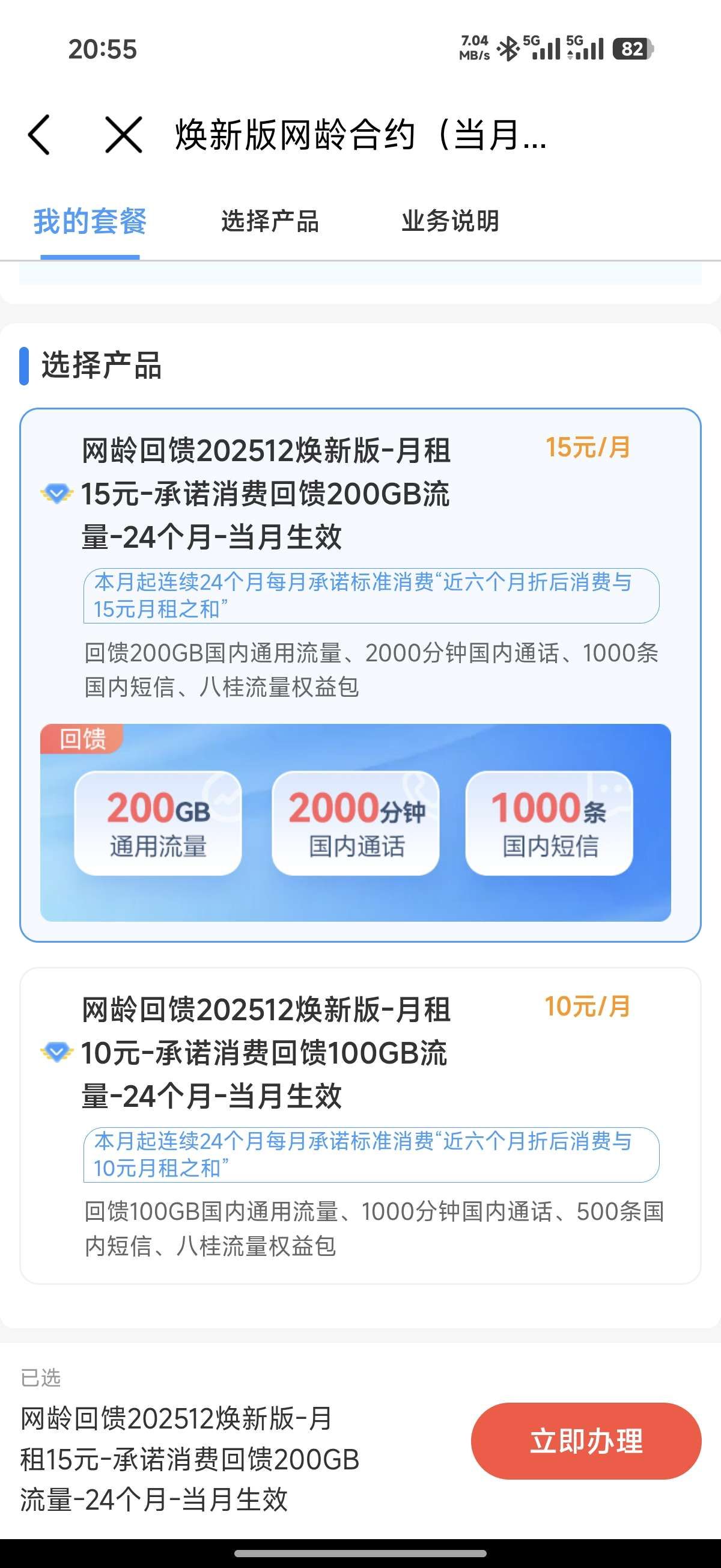Switch to the 我的套餐 tab
721x1568 pixels.
(x=90, y=222)
